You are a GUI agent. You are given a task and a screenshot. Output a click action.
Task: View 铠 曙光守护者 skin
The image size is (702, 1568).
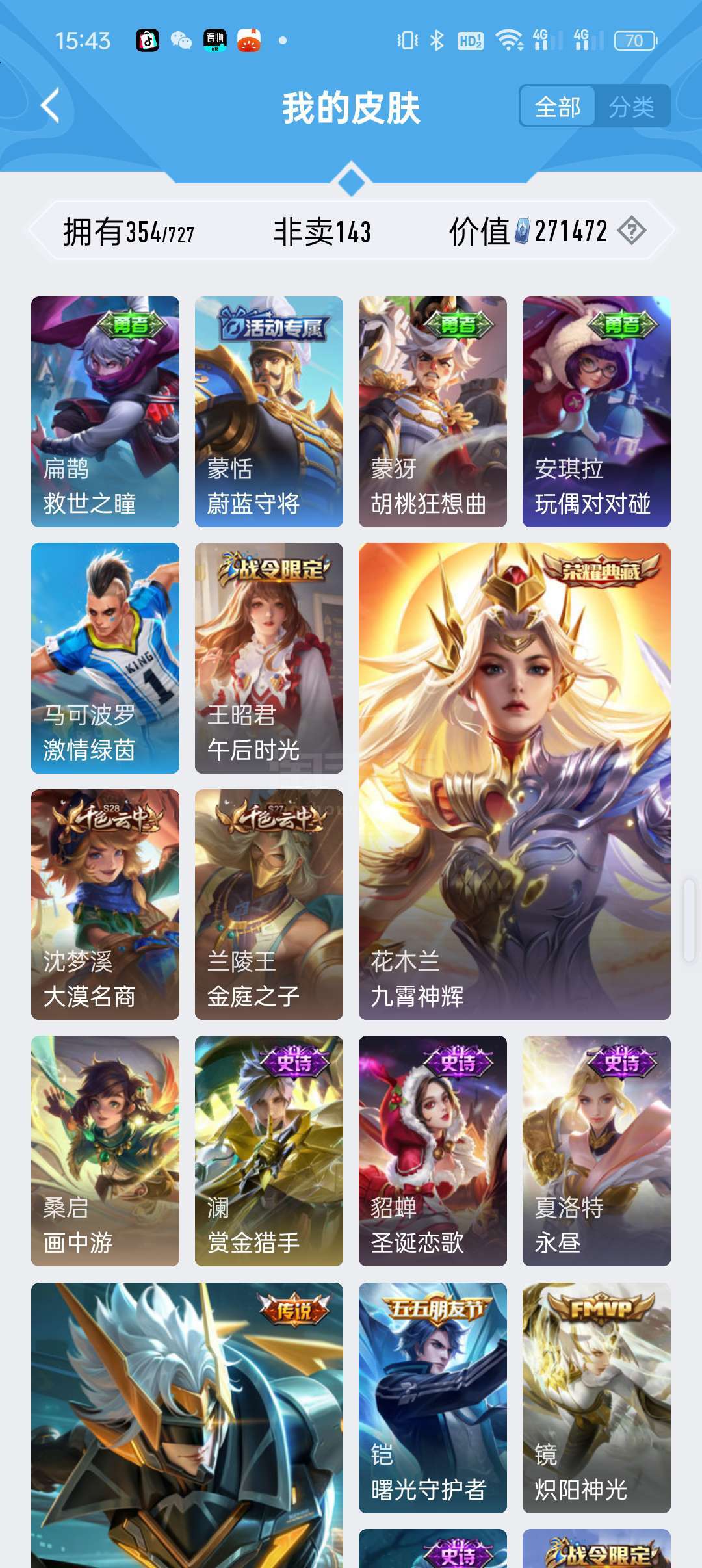coord(433,1398)
